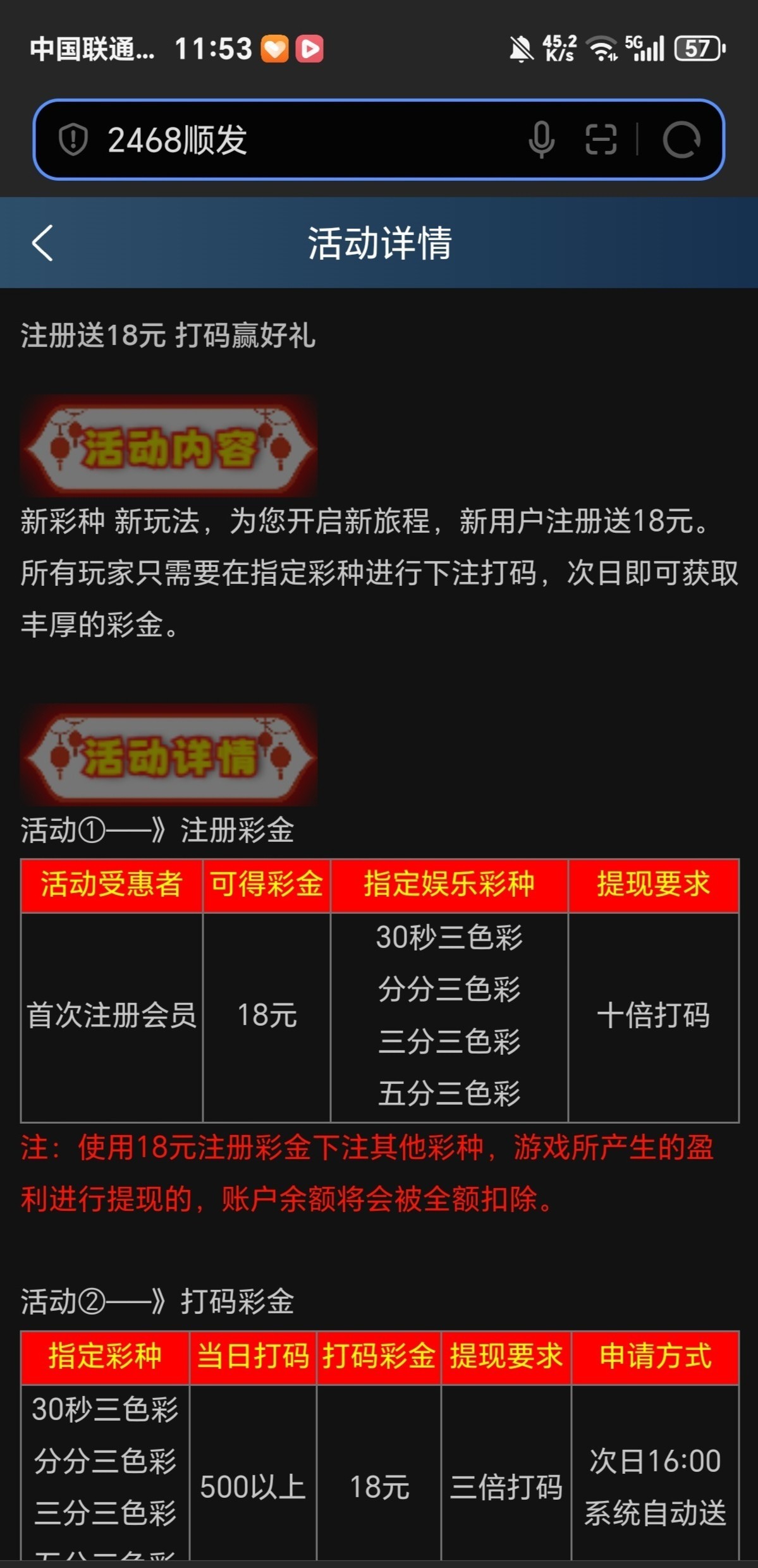Reload the page with the refresh icon
Screen dimensions: 758x1568
coord(681,140)
